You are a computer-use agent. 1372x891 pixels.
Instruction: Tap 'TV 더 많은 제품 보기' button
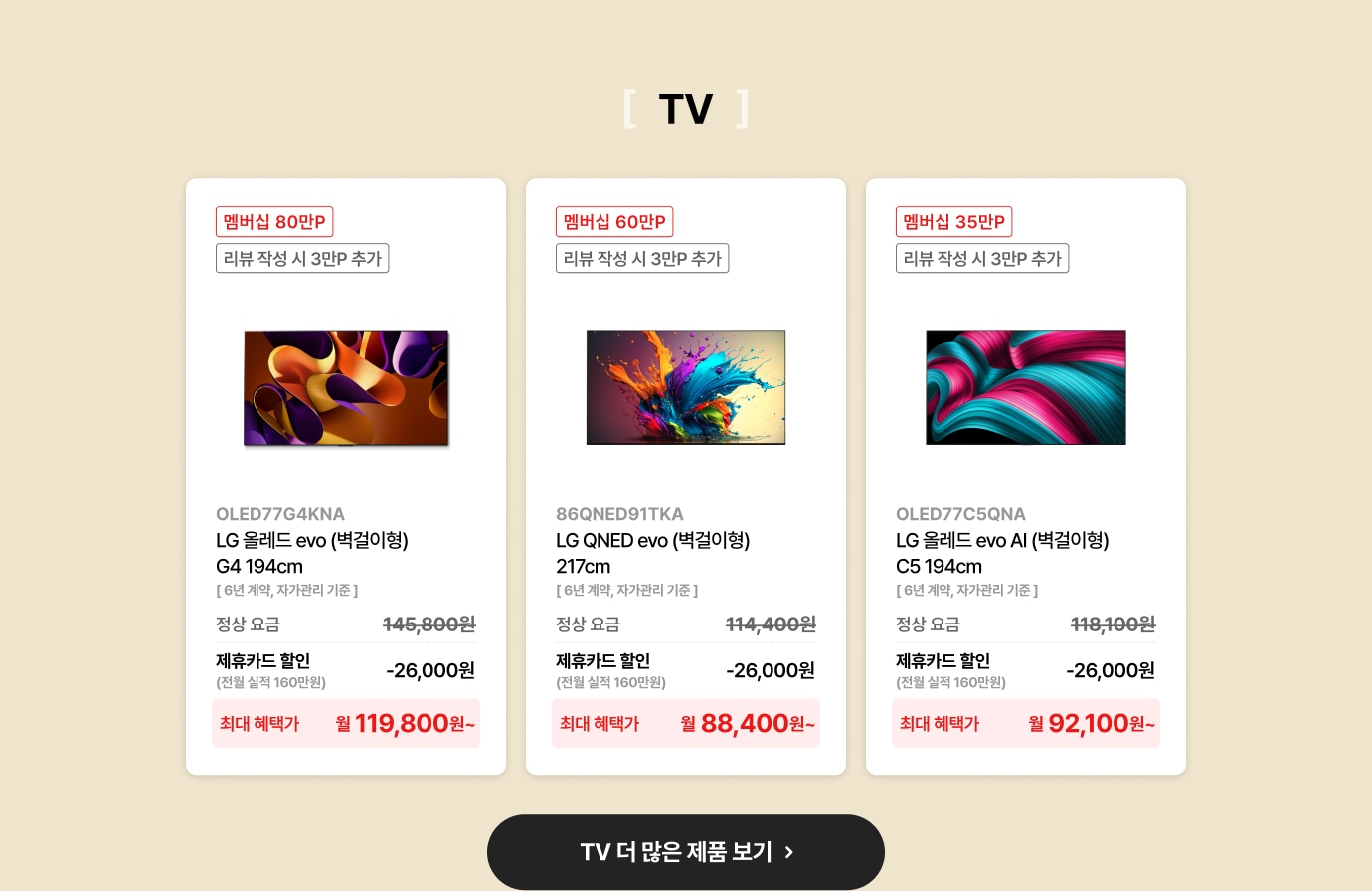pyautogui.click(x=685, y=852)
